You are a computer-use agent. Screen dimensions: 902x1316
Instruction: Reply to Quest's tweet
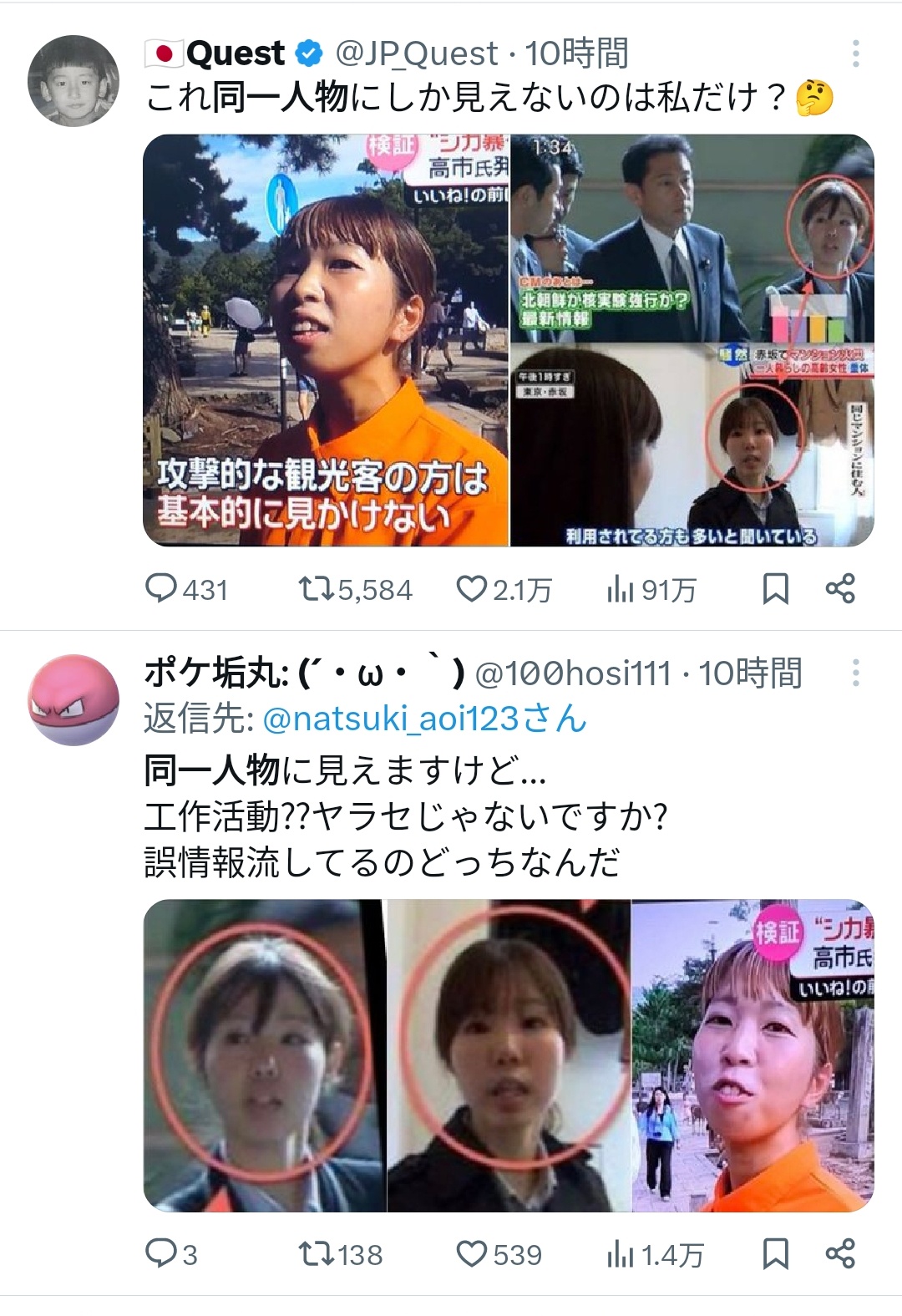coord(160,589)
